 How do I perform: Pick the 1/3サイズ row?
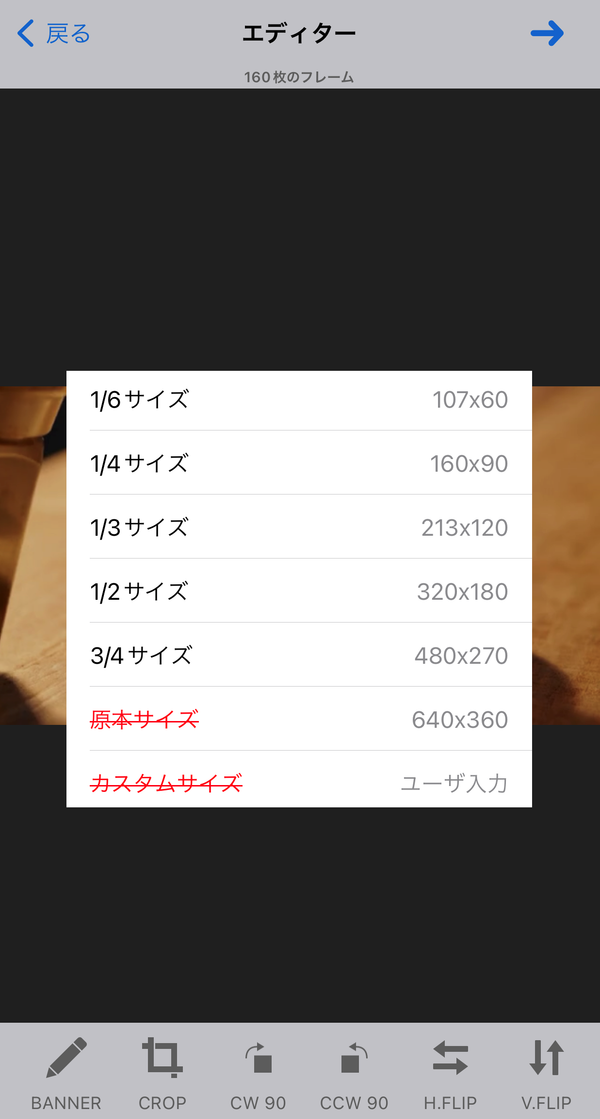pyautogui.click(x=299, y=527)
